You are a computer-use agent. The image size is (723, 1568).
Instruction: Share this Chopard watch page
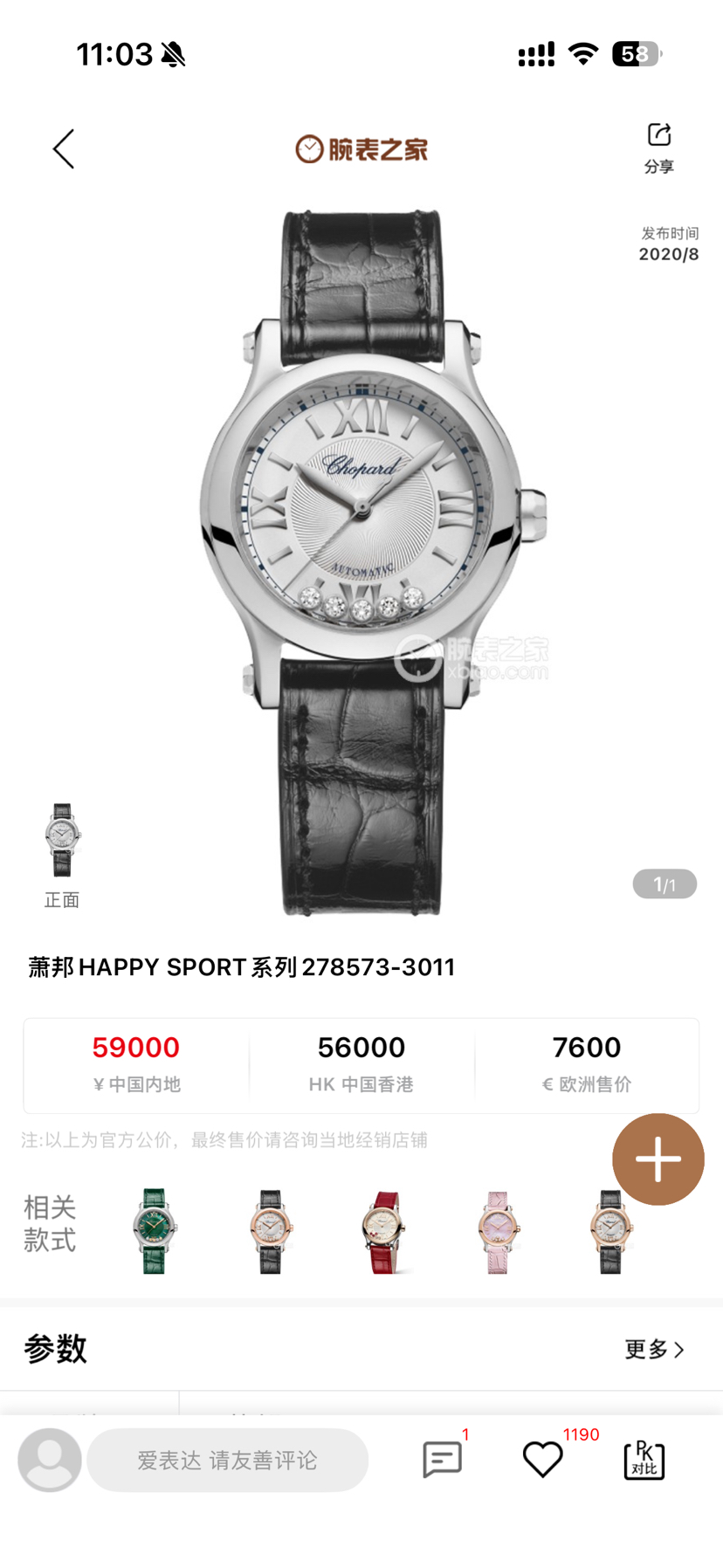[x=659, y=147]
